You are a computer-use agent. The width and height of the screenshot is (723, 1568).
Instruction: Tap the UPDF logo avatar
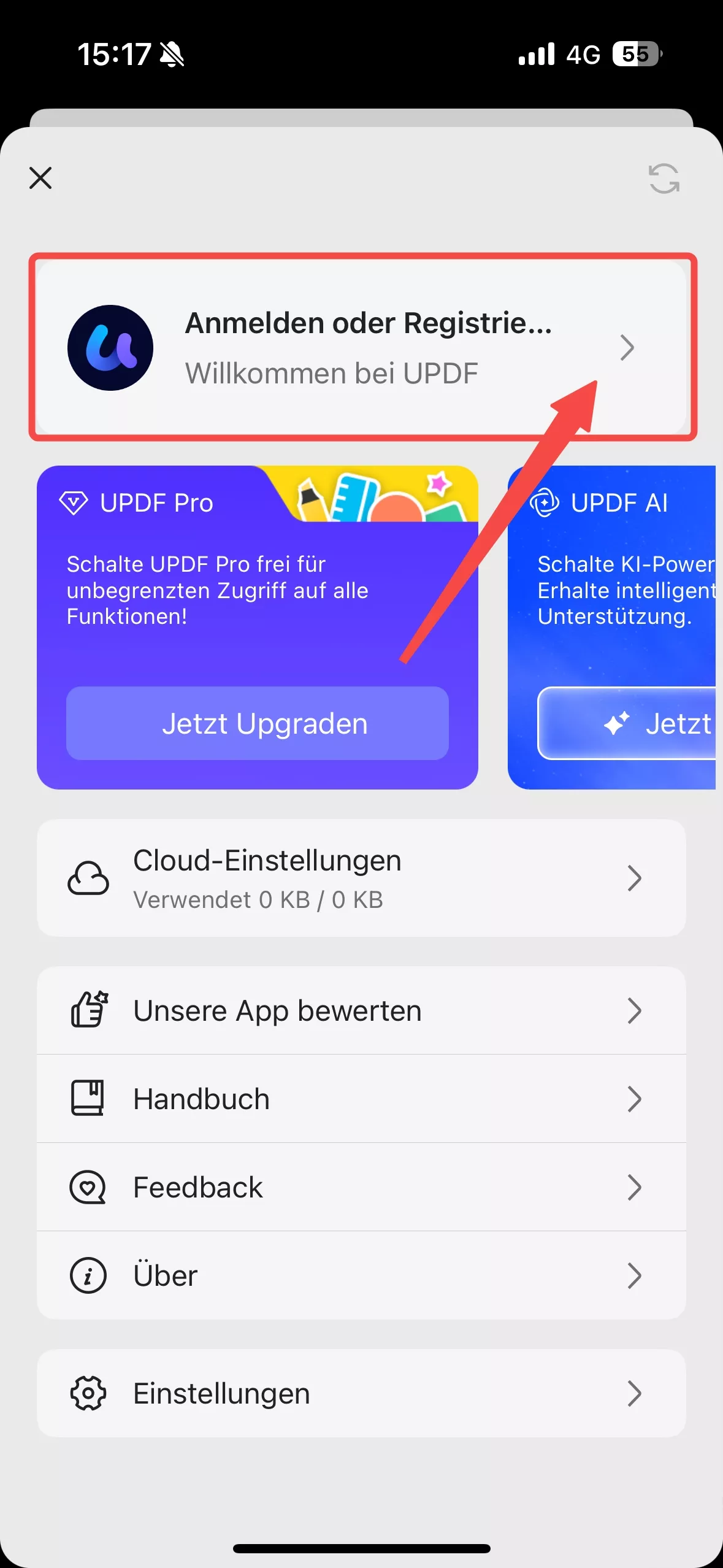click(x=112, y=348)
